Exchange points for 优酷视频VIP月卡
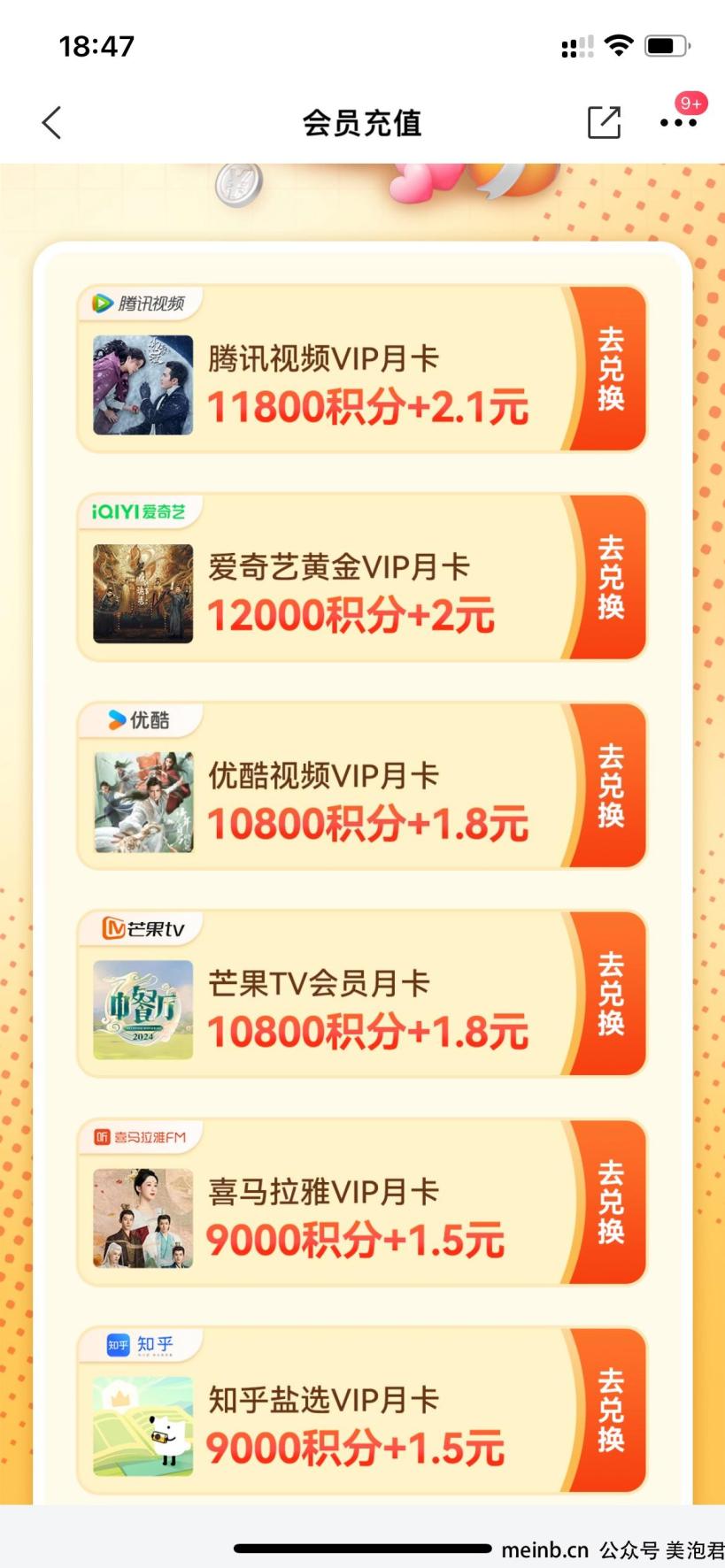 click(609, 786)
